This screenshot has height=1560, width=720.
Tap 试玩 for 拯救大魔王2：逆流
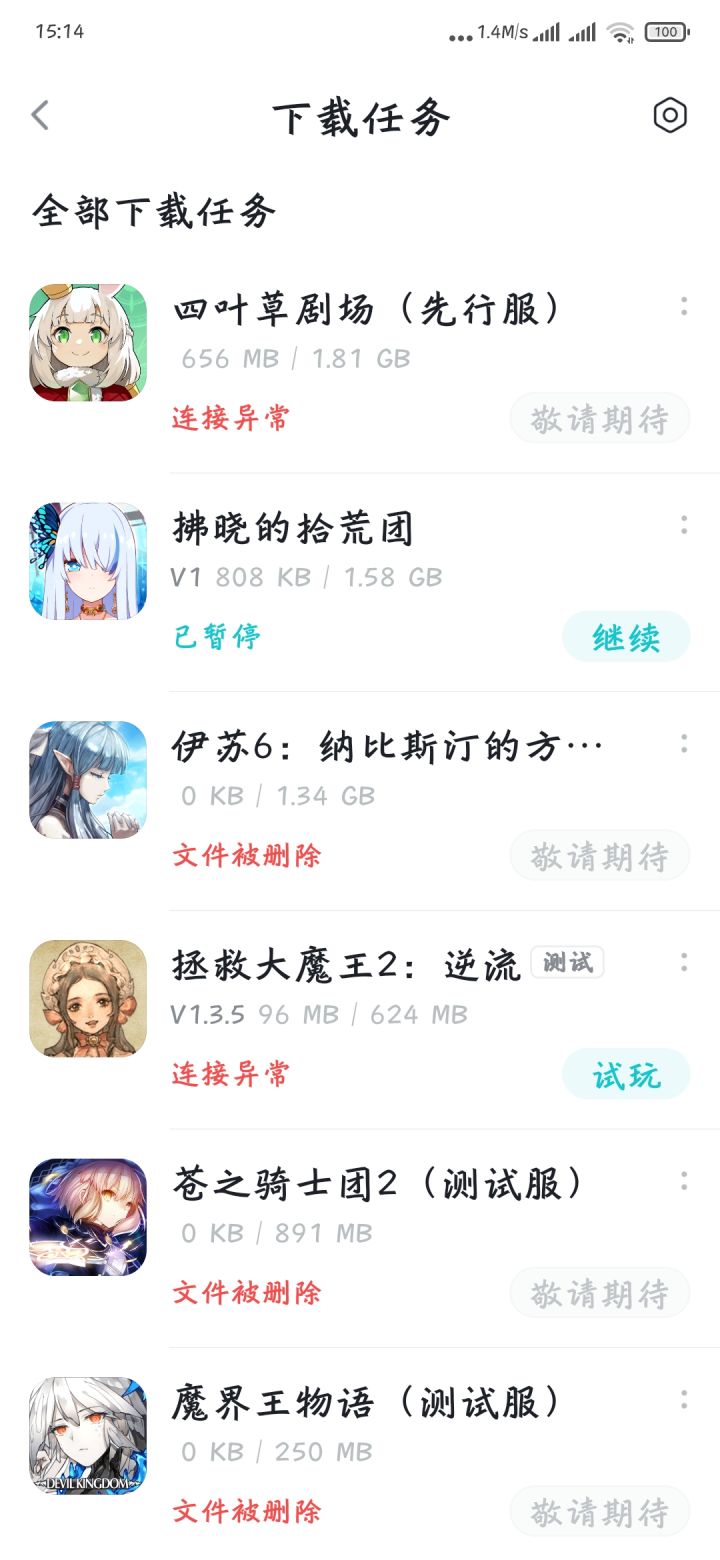coord(626,1075)
